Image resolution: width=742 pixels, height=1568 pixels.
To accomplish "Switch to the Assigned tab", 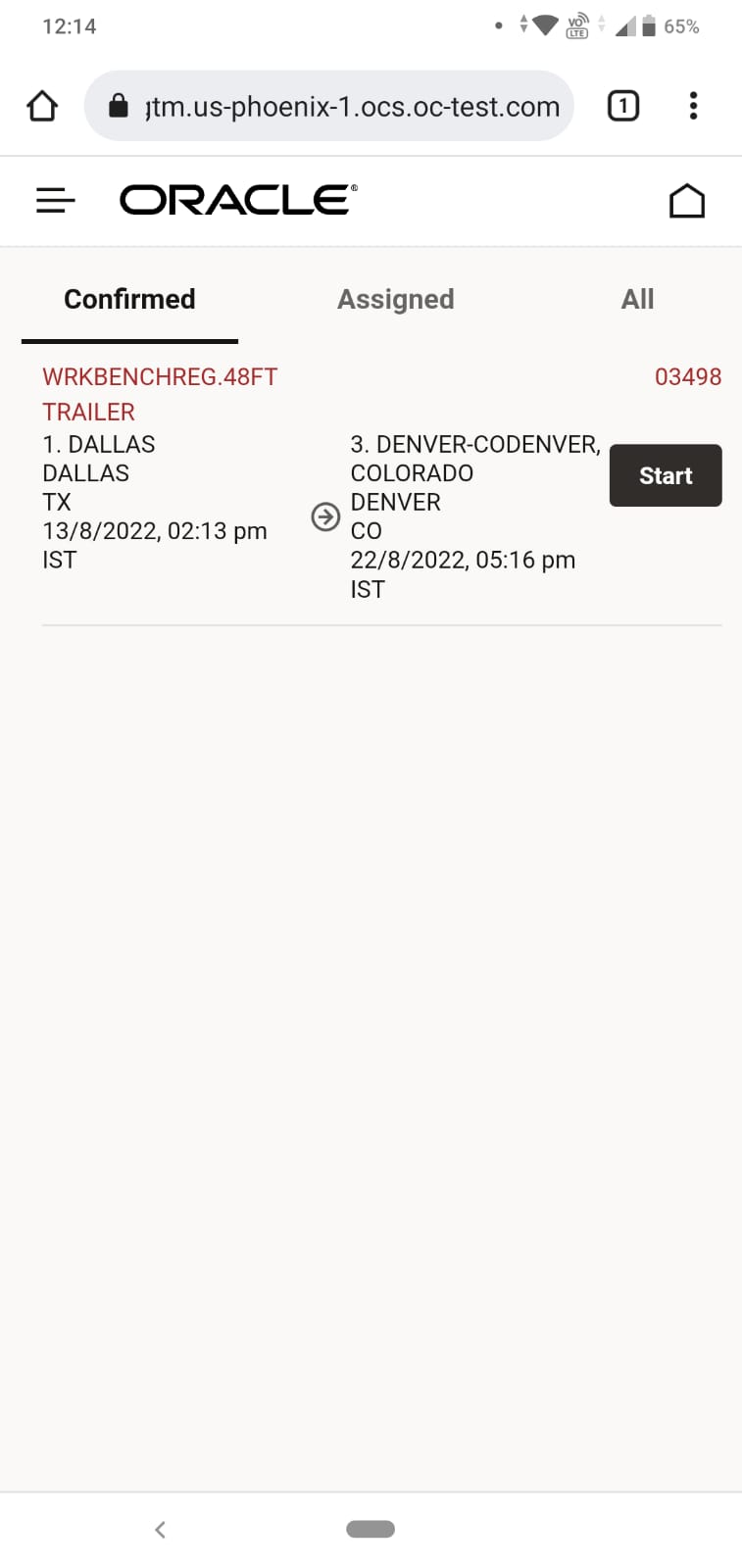I will [395, 299].
